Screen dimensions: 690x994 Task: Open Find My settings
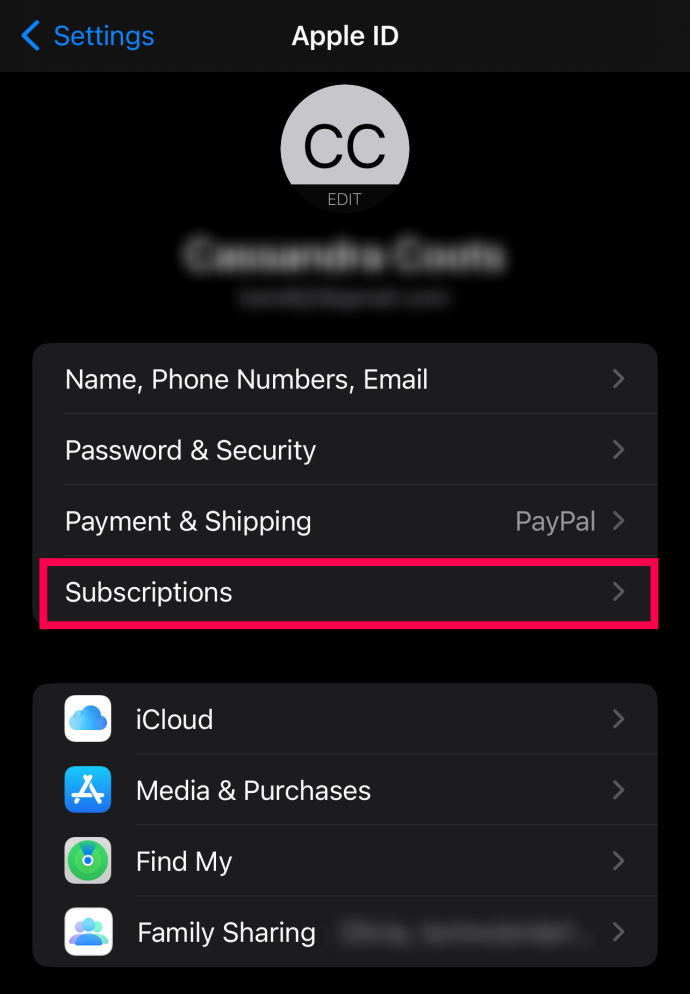[x=345, y=861]
